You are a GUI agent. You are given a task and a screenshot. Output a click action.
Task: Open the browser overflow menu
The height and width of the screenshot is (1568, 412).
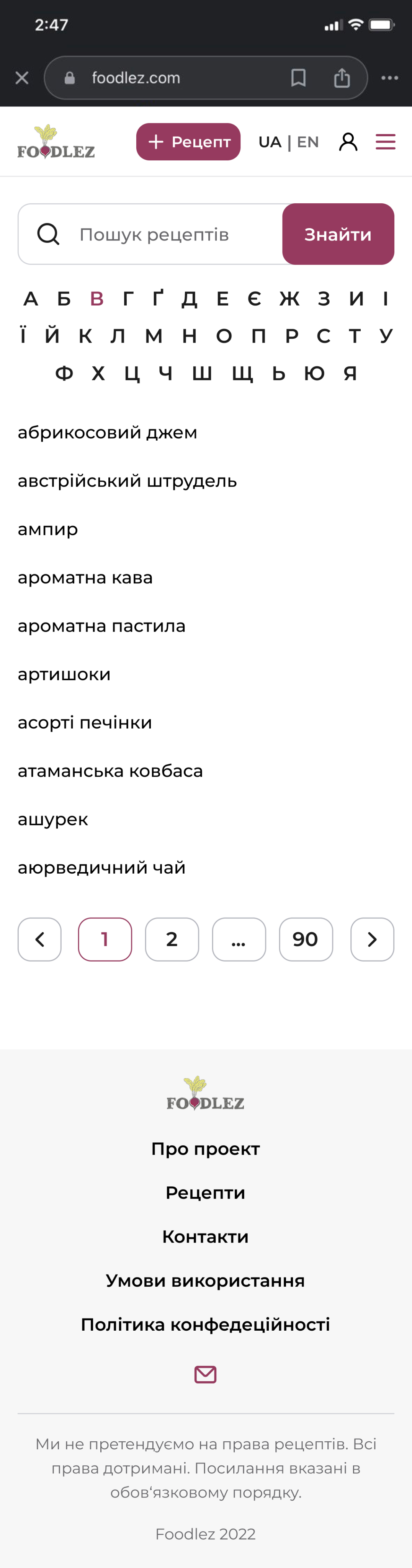tap(389, 78)
